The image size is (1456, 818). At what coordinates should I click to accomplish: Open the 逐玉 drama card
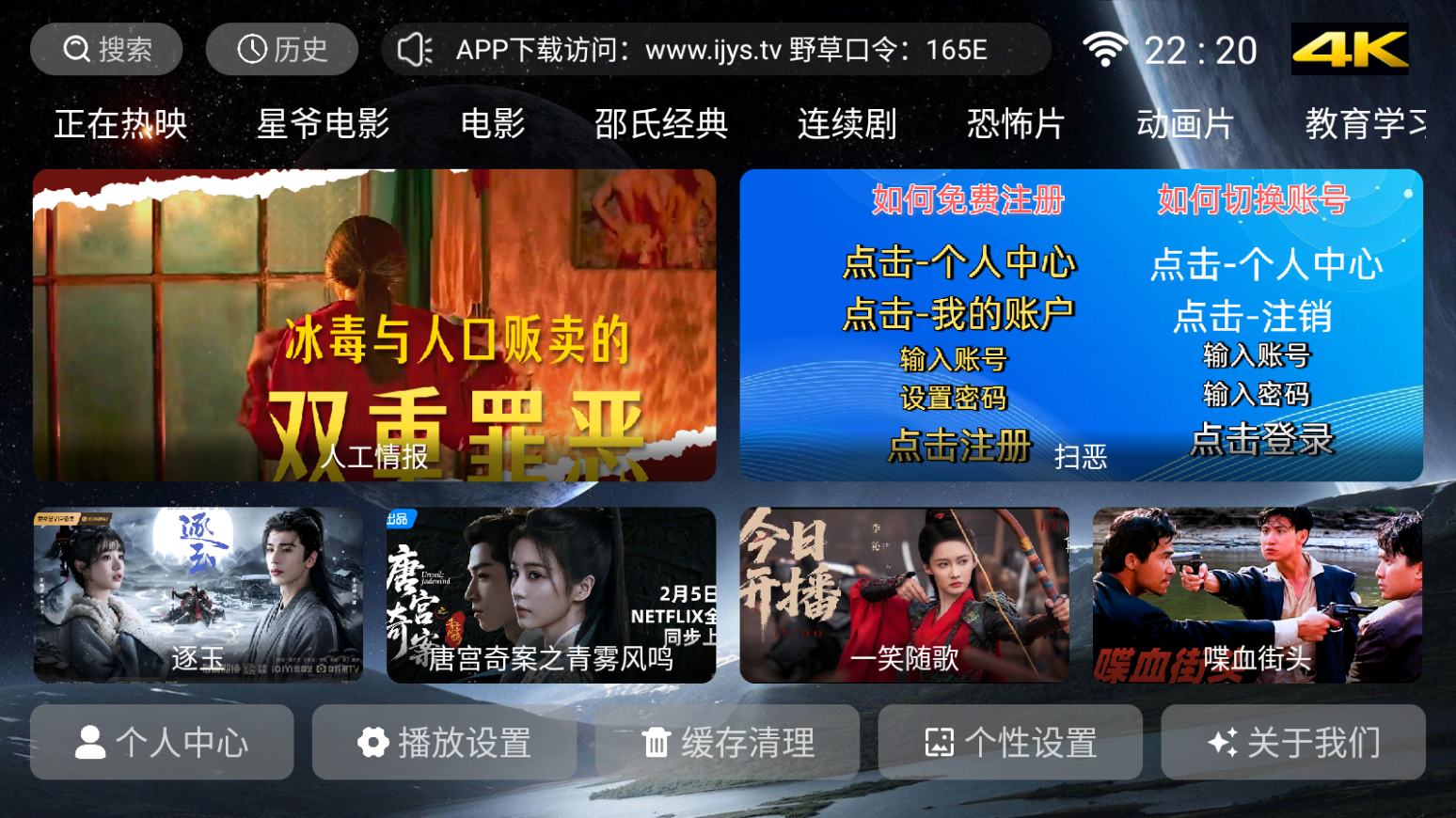coord(198,595)
